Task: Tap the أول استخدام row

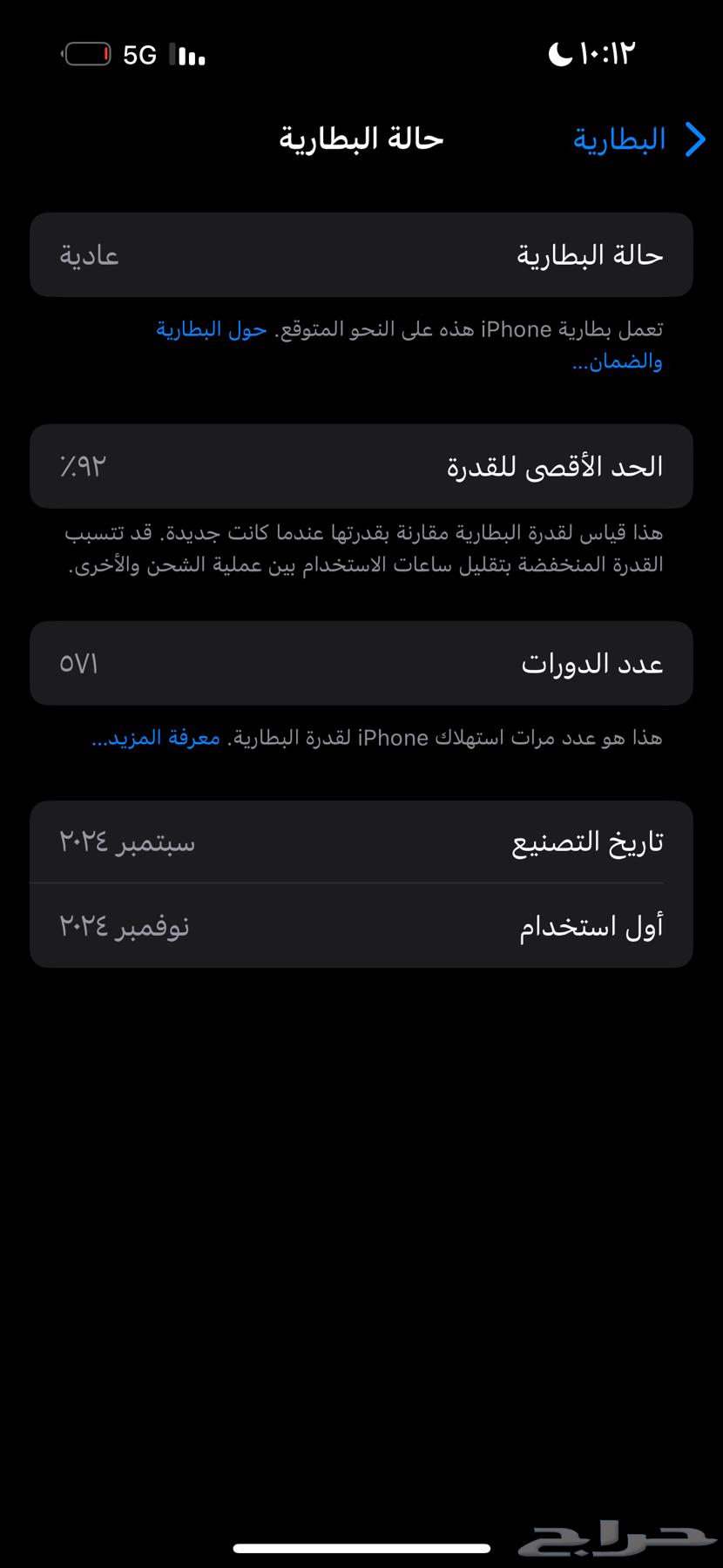Action: [x=361, y=926]
